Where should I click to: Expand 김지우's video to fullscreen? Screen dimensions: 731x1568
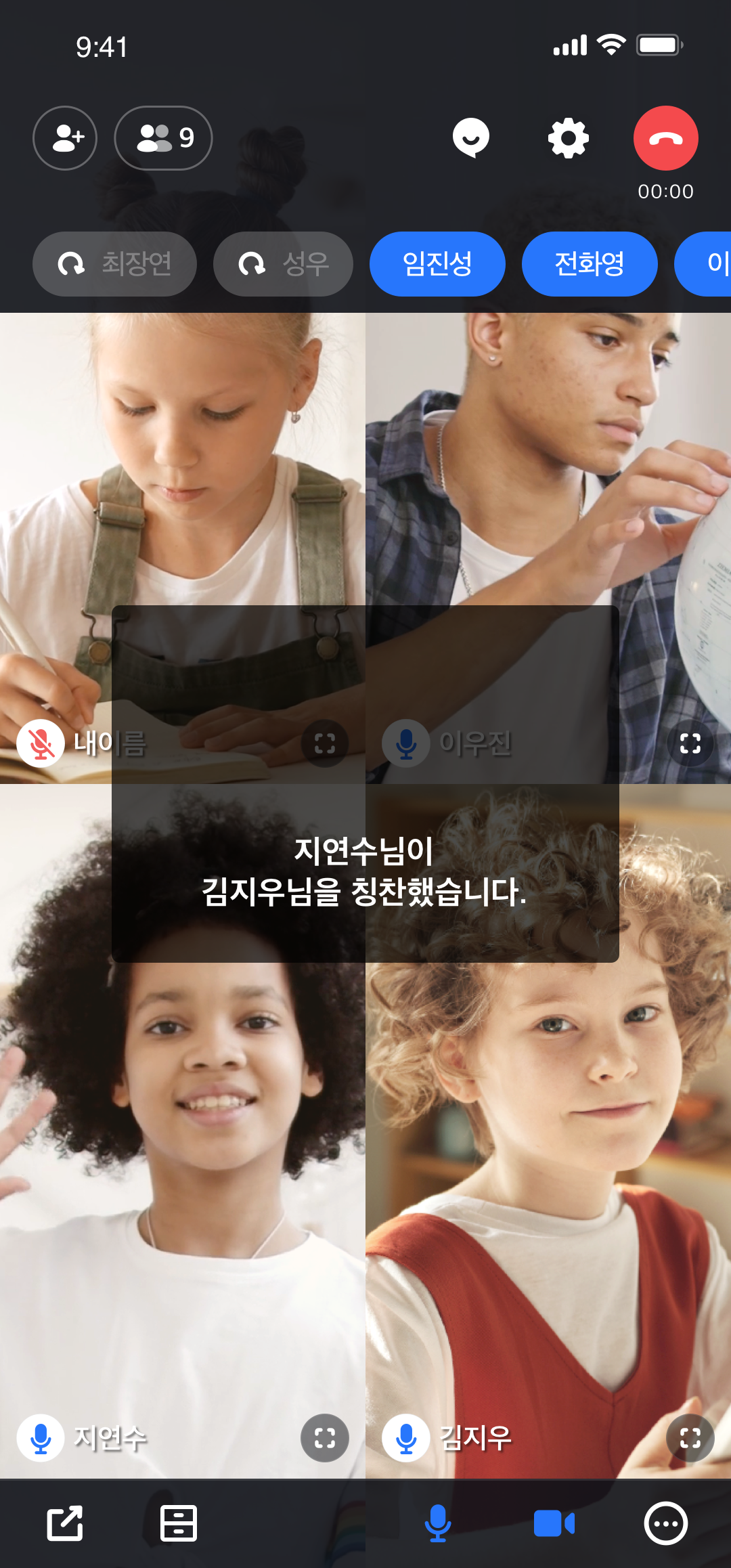690,1437
